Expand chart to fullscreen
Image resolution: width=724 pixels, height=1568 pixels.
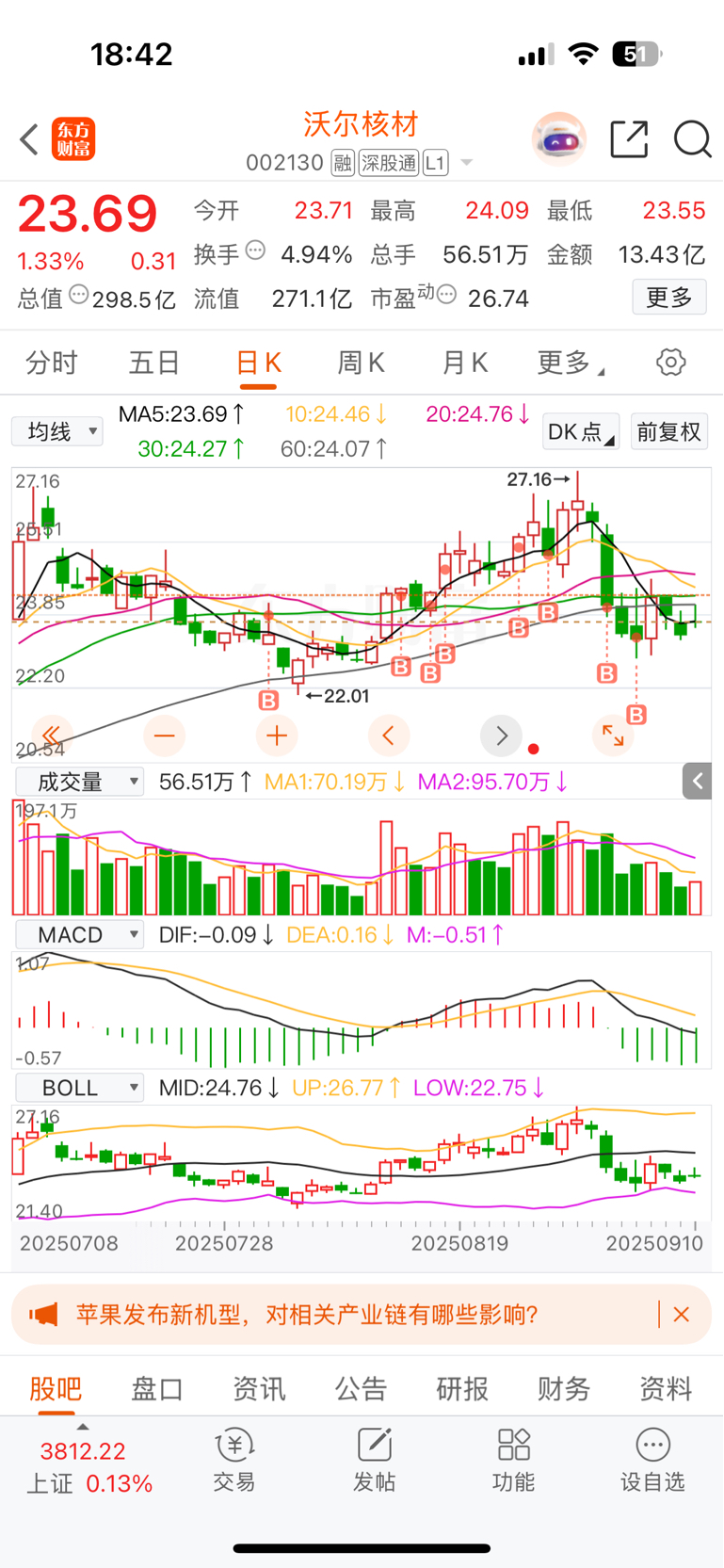(x=613, y=736)
